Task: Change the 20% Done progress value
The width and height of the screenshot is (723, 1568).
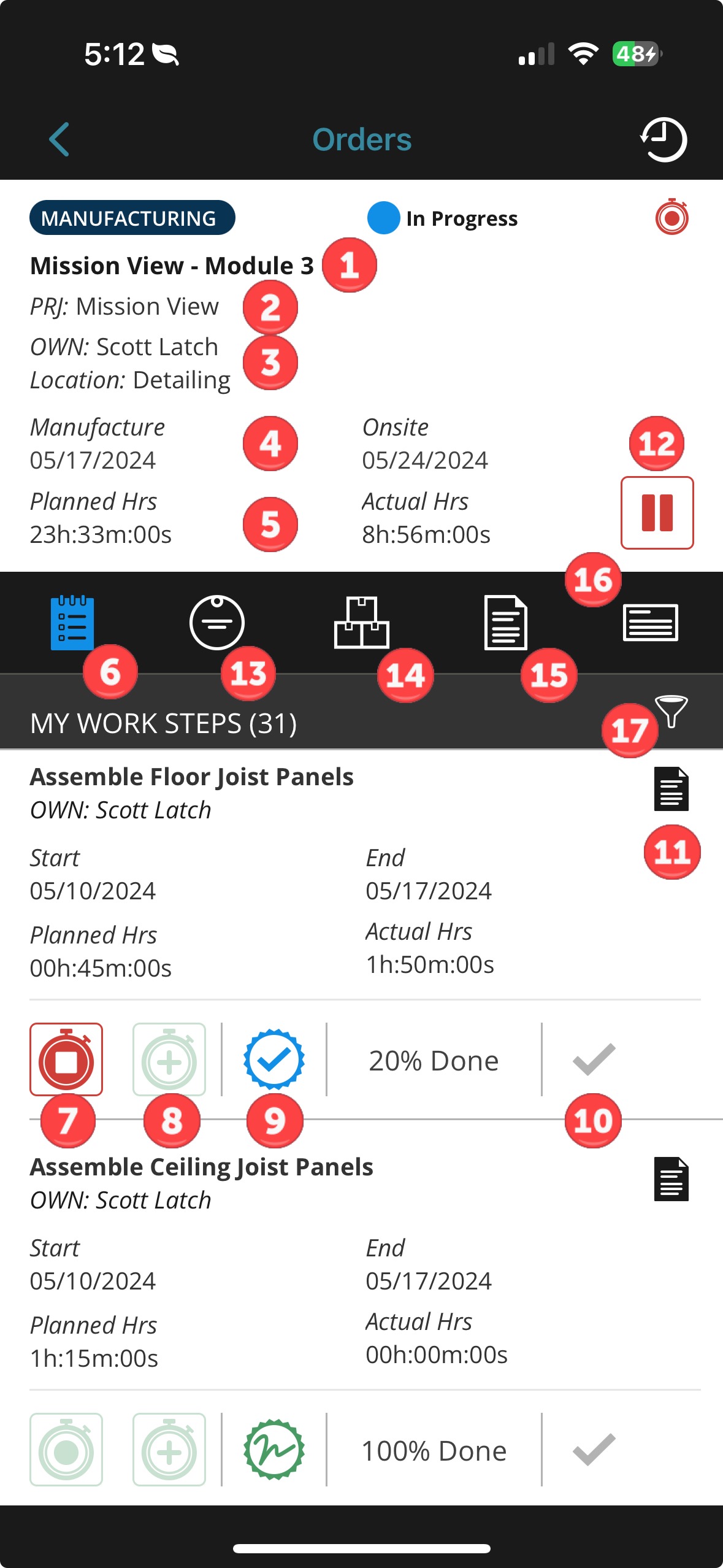Action: 434,1061
